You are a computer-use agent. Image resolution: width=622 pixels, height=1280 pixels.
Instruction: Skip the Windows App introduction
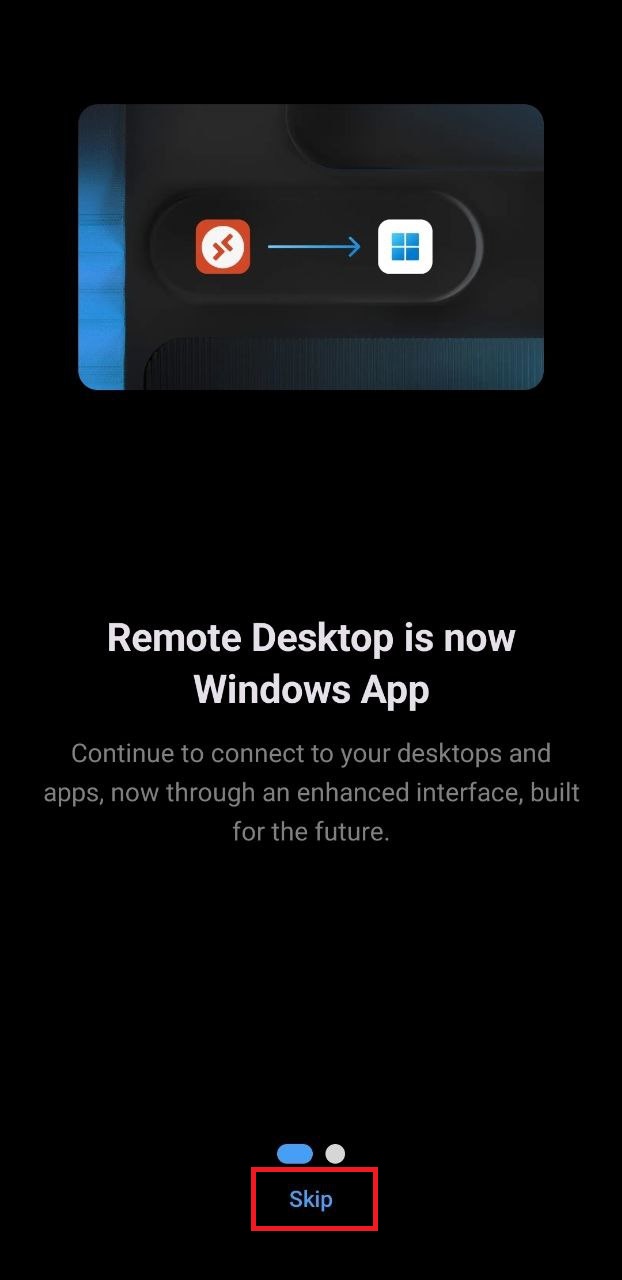click(x=311, y=1199)
